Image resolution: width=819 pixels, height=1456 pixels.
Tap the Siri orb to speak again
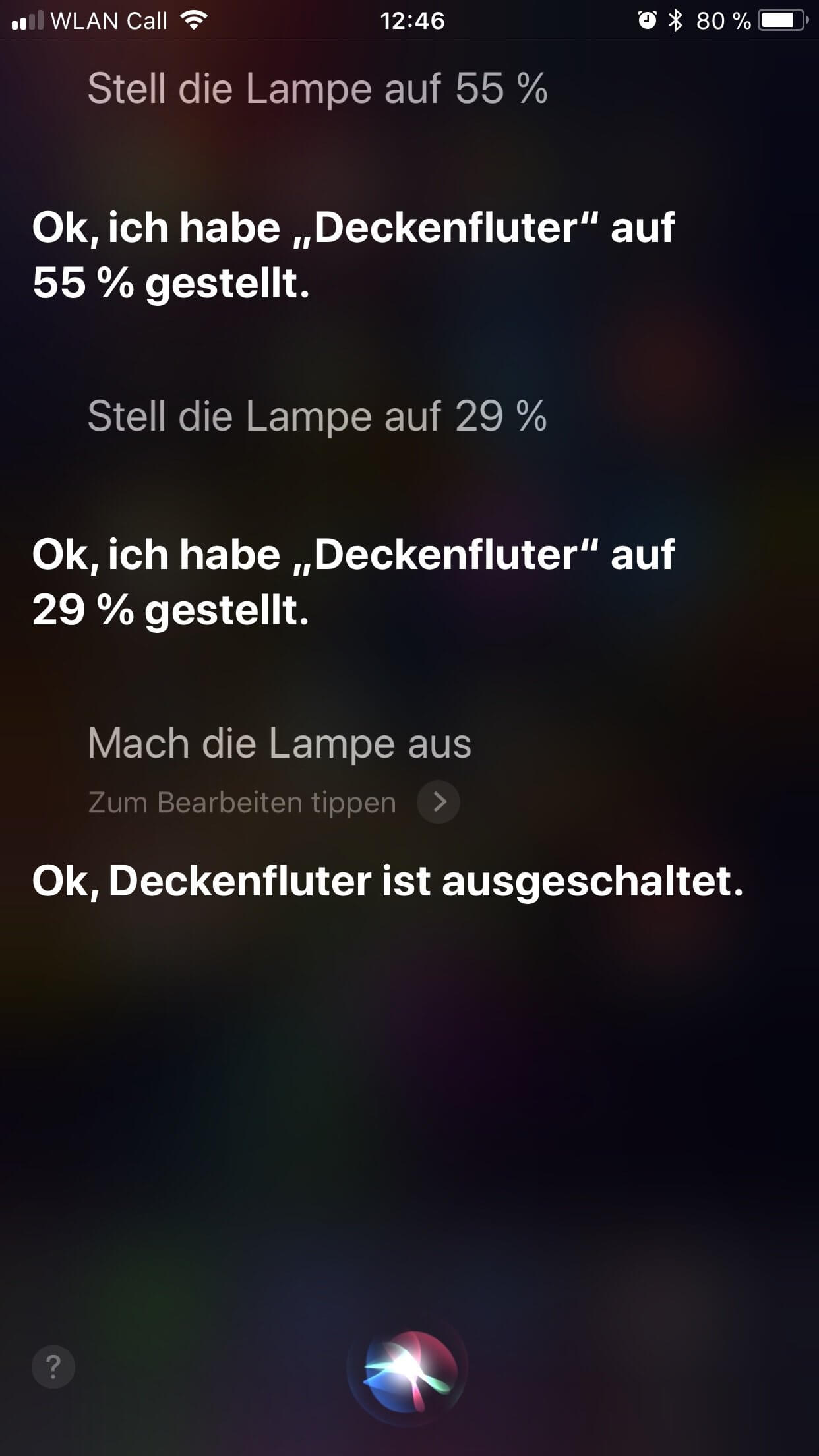point(408,1369)
